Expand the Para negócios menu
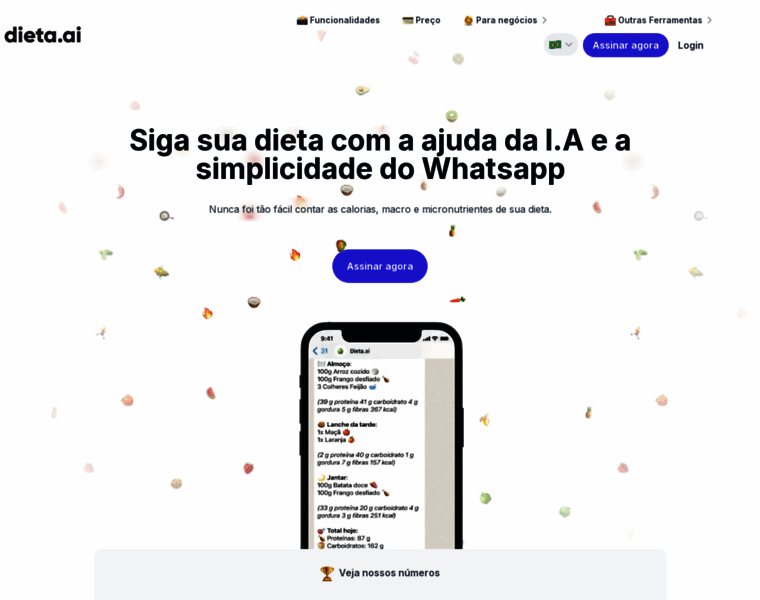 click(505, 20)
